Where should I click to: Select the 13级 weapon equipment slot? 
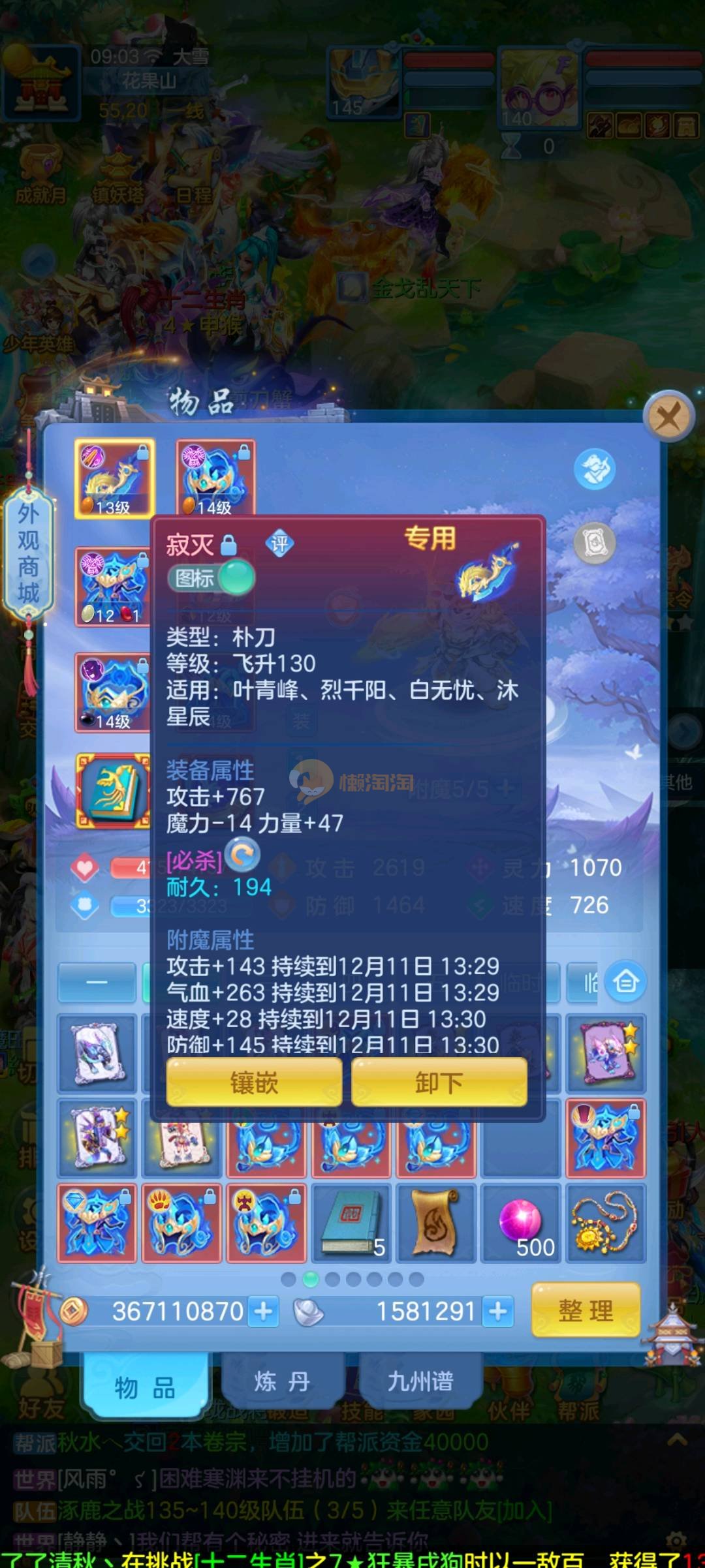[x=114, y=479]
